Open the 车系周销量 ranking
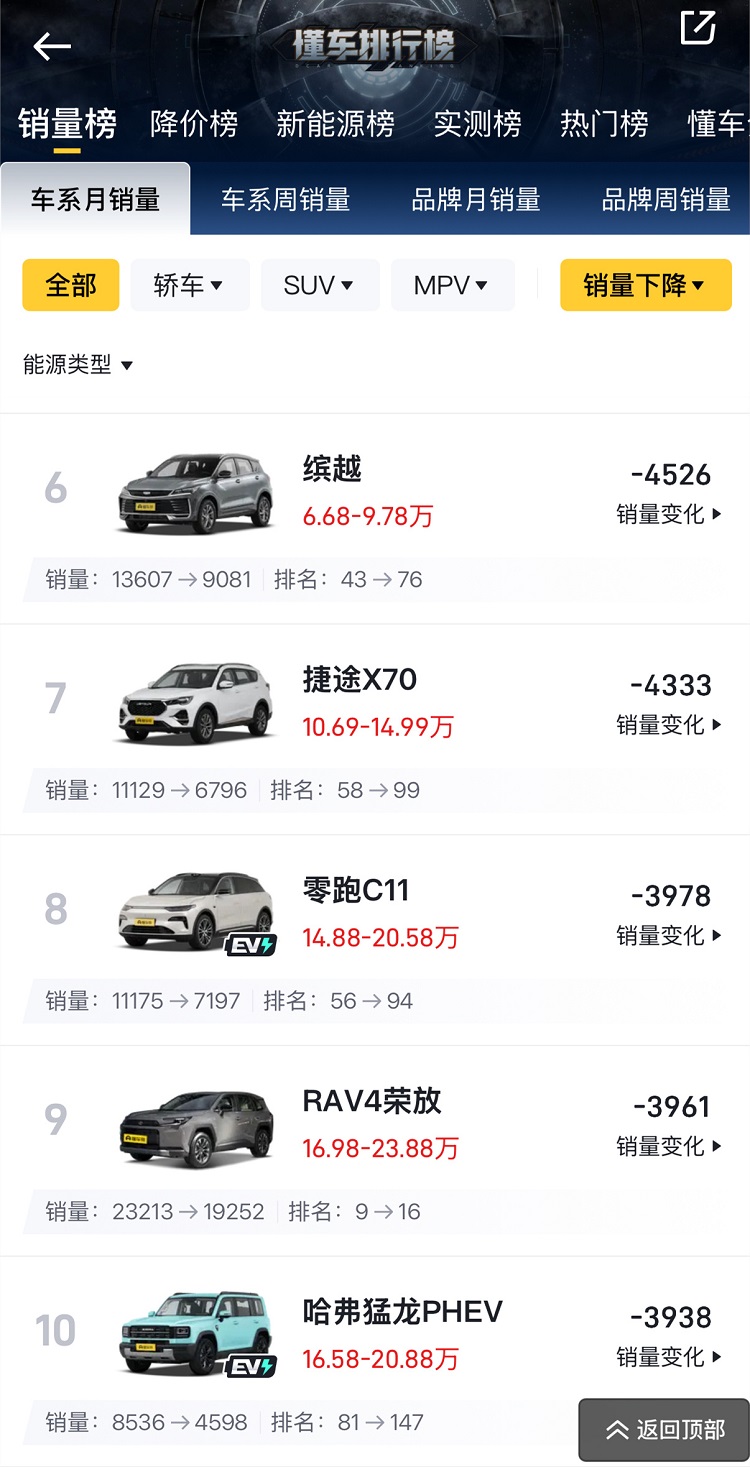This screenshot has height=1467, width=750. [x=284, y=198]
